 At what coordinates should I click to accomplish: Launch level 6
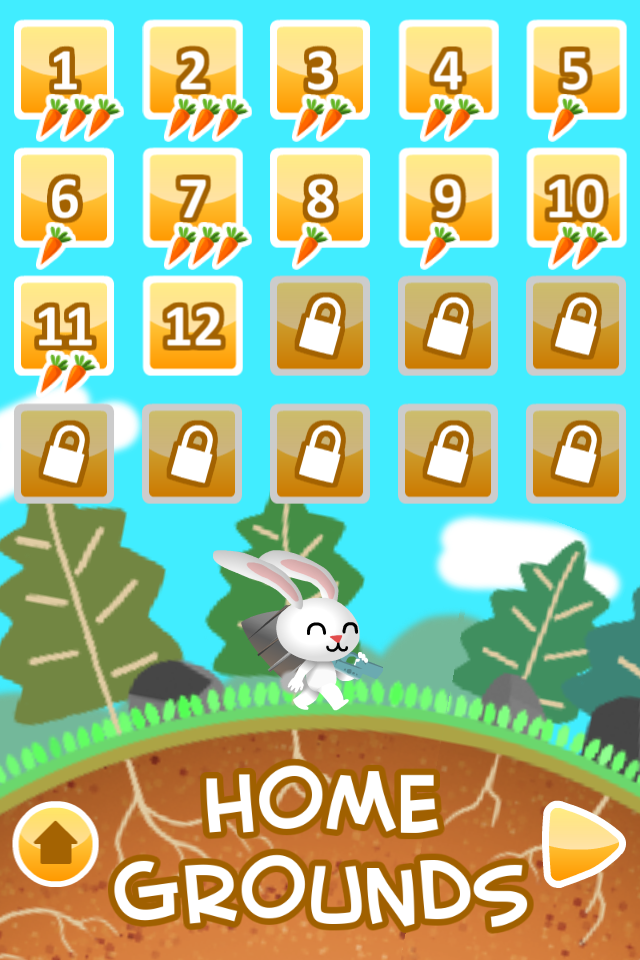coord(65,198)
